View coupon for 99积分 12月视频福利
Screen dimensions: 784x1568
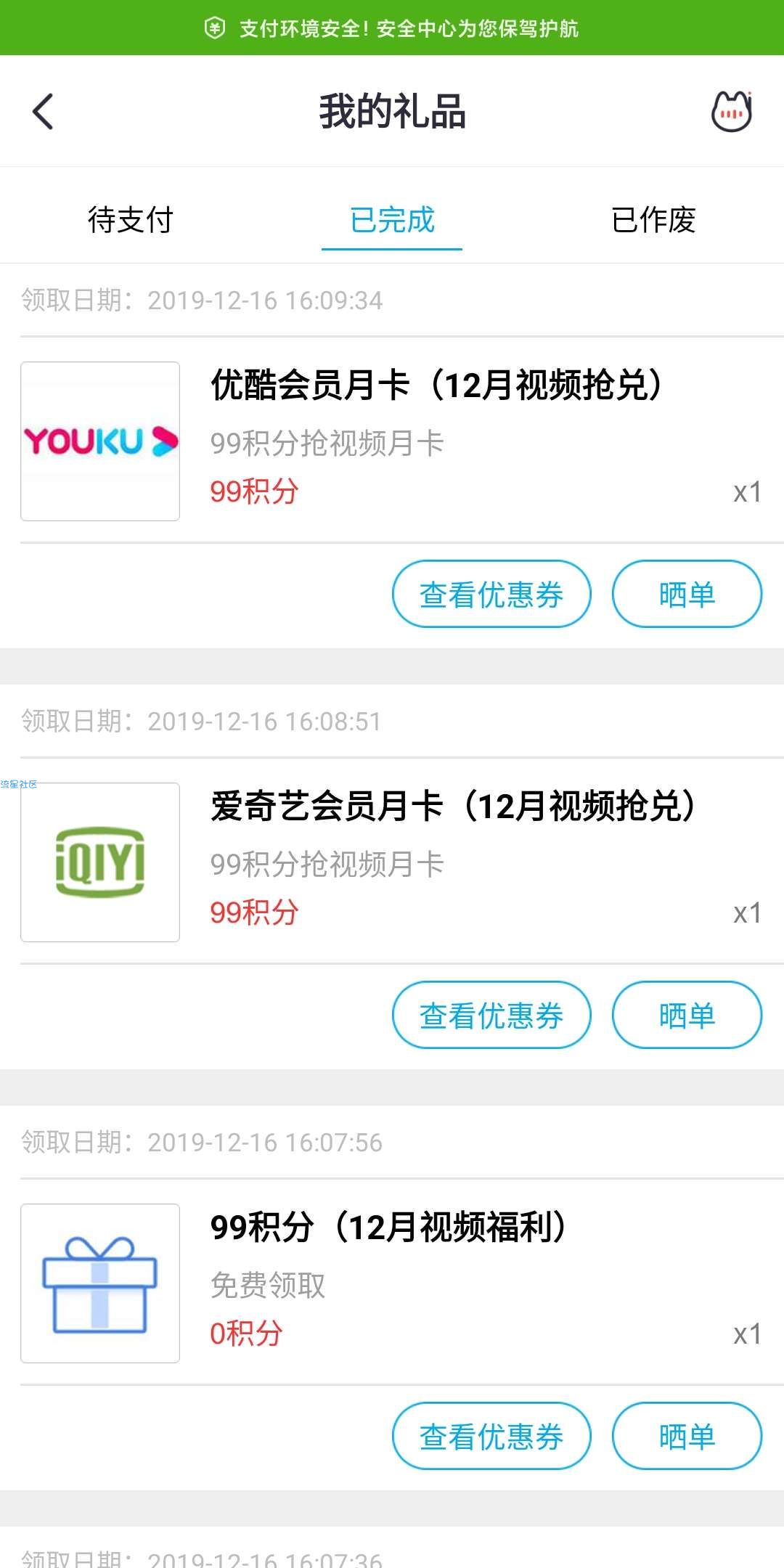tap(491, 1436)
